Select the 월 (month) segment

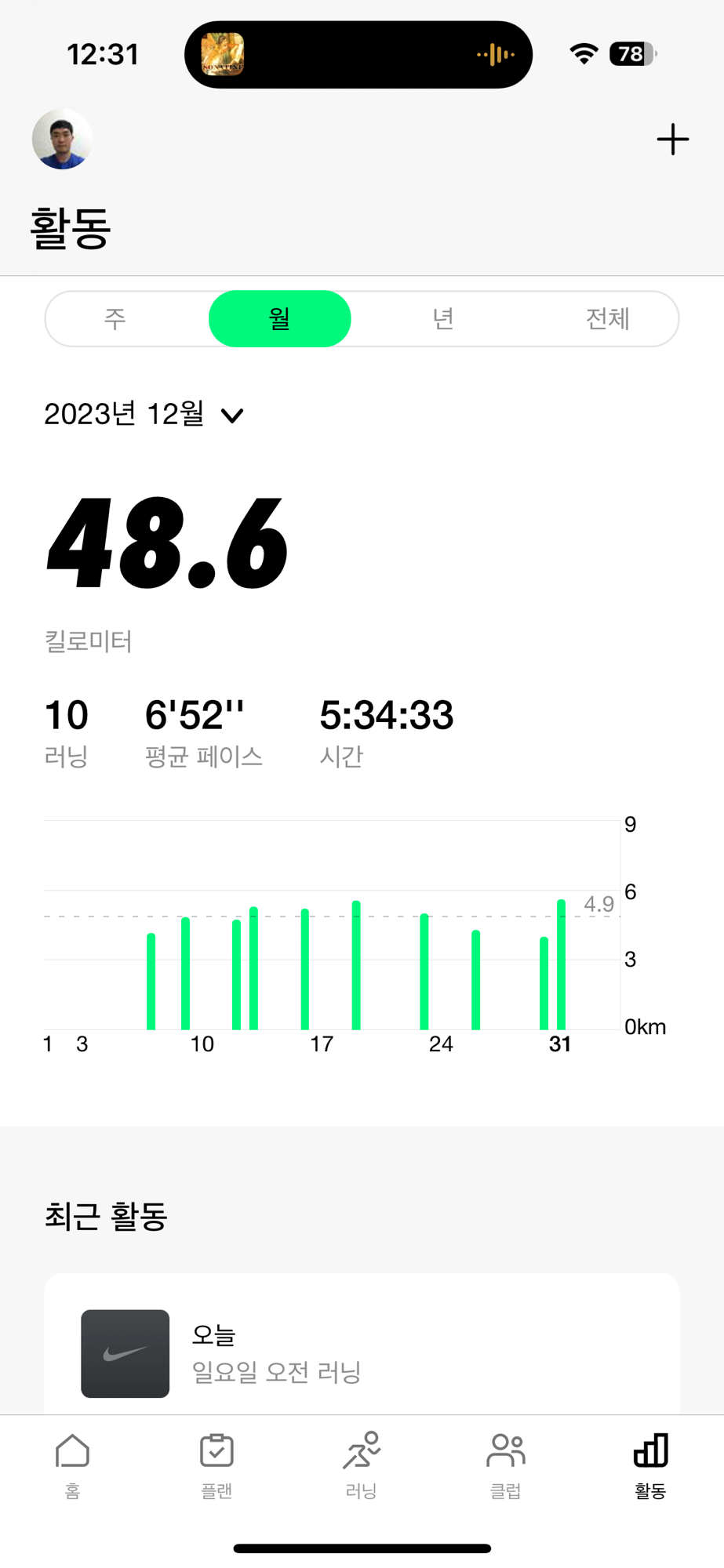279,319
